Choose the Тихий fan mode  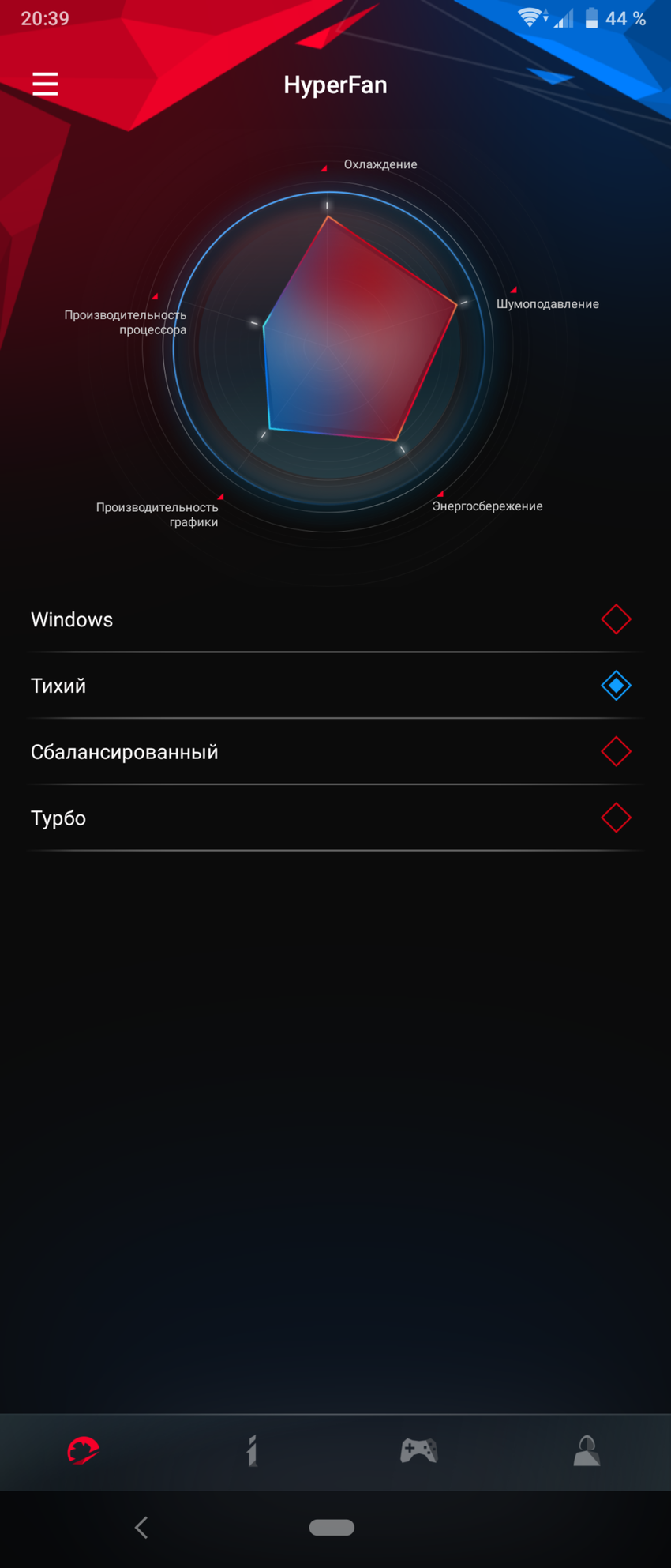click(616, 686)
